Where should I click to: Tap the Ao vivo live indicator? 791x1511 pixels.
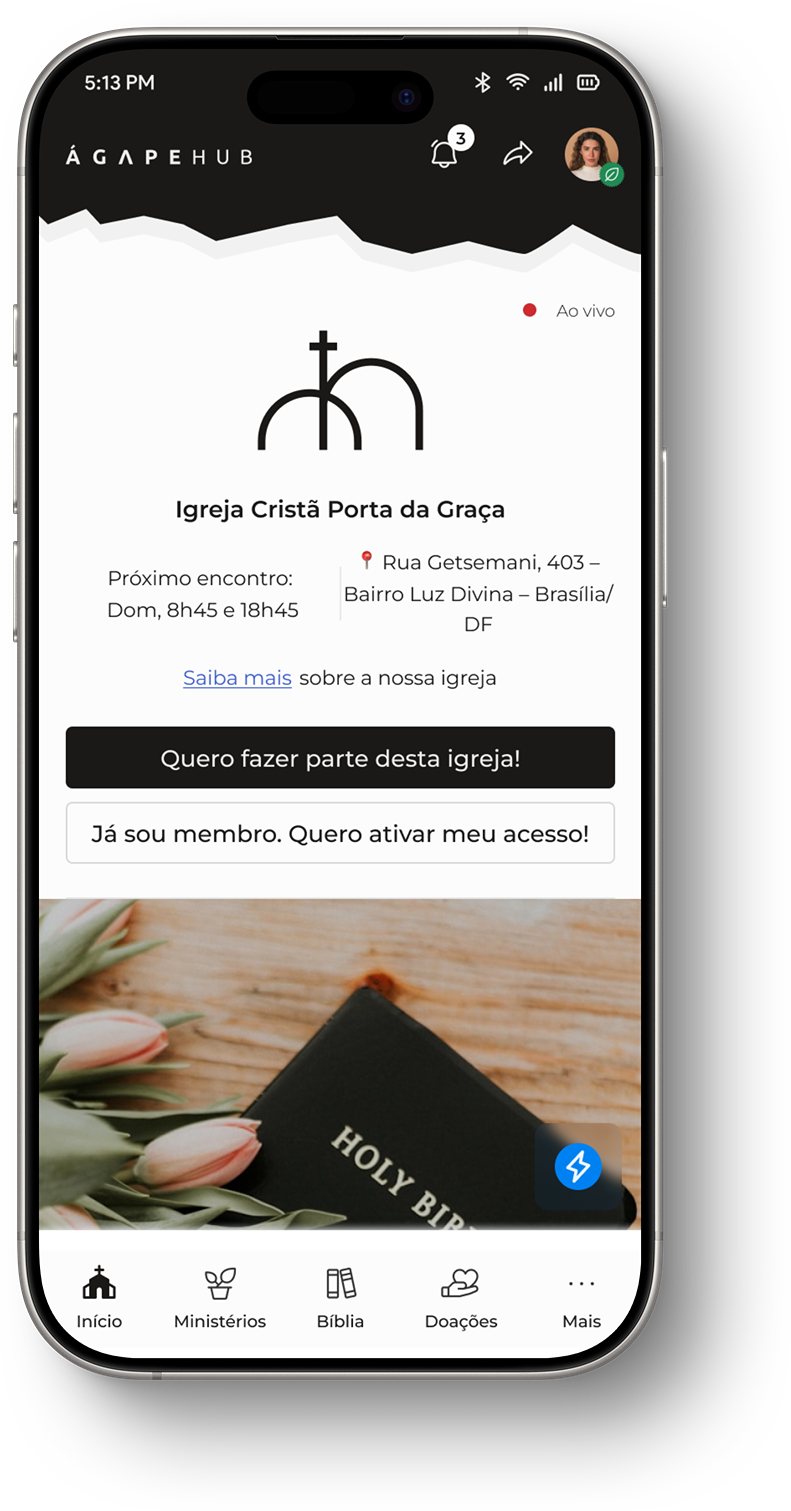[x=570, y=311]
